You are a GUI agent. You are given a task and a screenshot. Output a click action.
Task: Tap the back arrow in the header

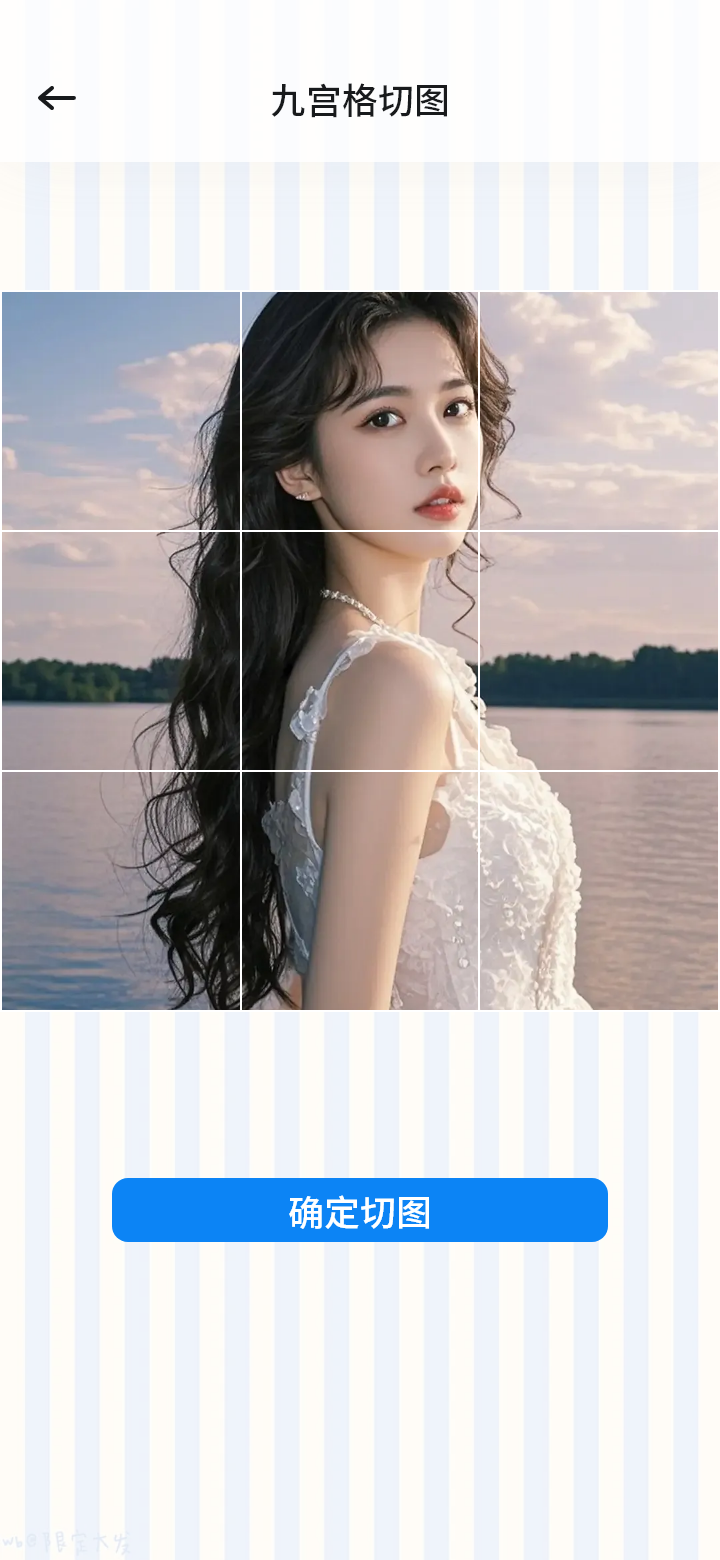(57, 98)
